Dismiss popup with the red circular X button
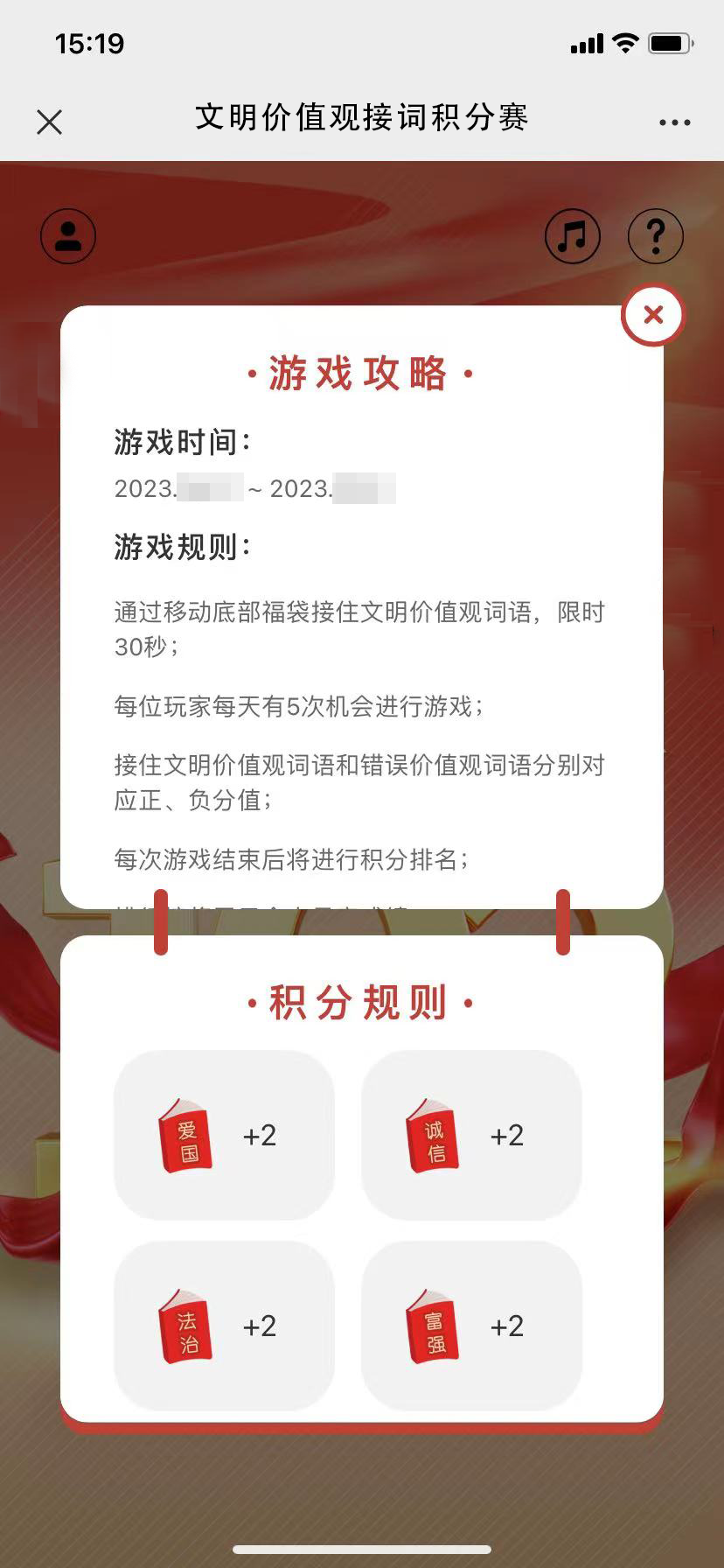This screenshot has height=1568, width=724. point(652,315)
